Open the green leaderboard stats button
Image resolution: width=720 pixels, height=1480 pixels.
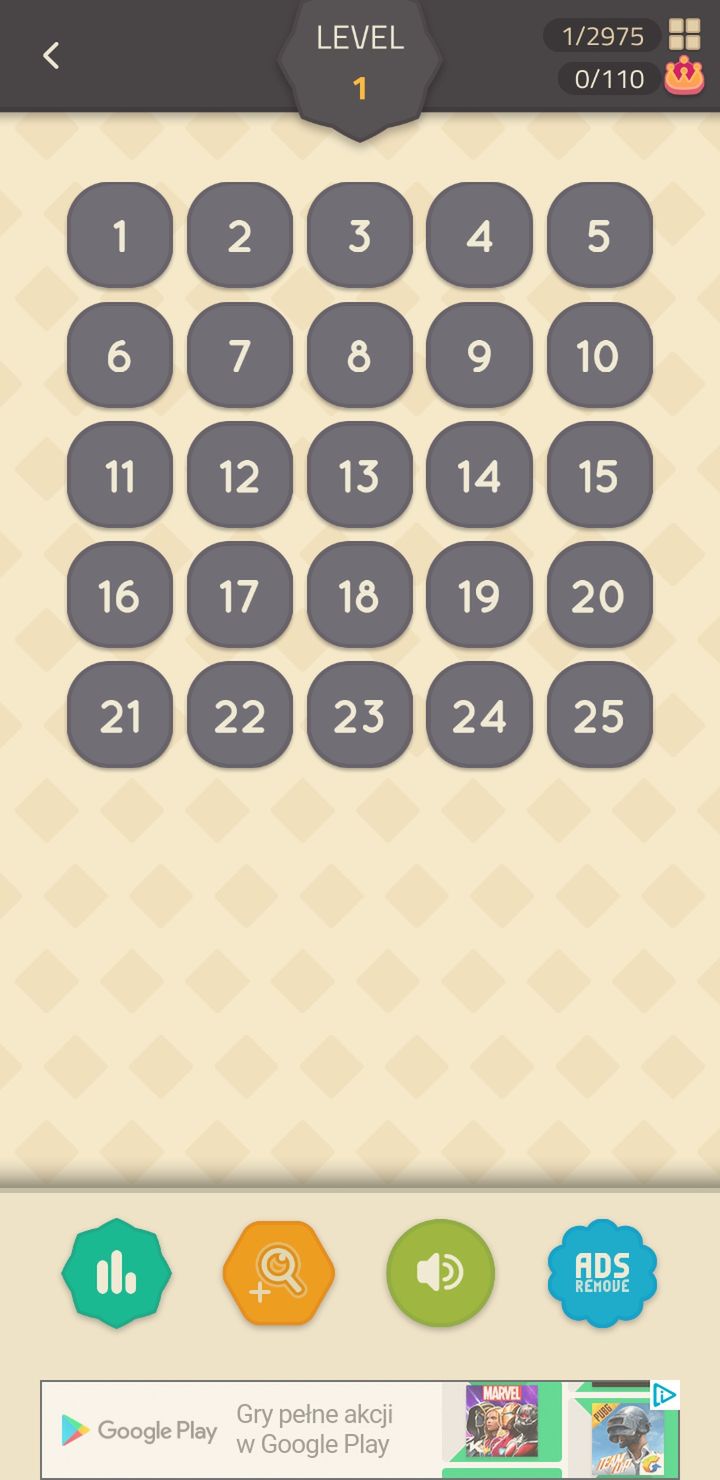click(x=117, y=1273)
